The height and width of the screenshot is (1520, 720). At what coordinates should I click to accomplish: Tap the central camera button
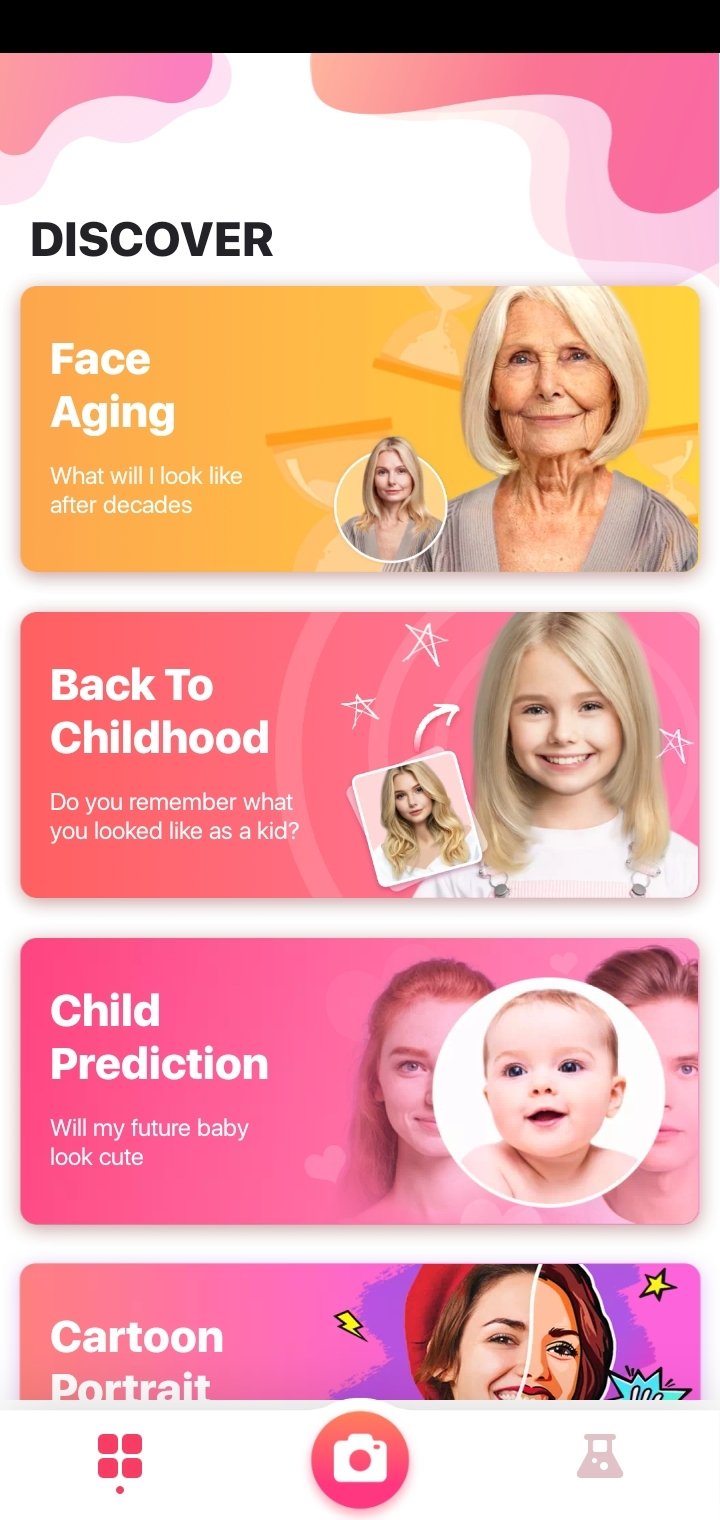click(x=360, y=1460)
